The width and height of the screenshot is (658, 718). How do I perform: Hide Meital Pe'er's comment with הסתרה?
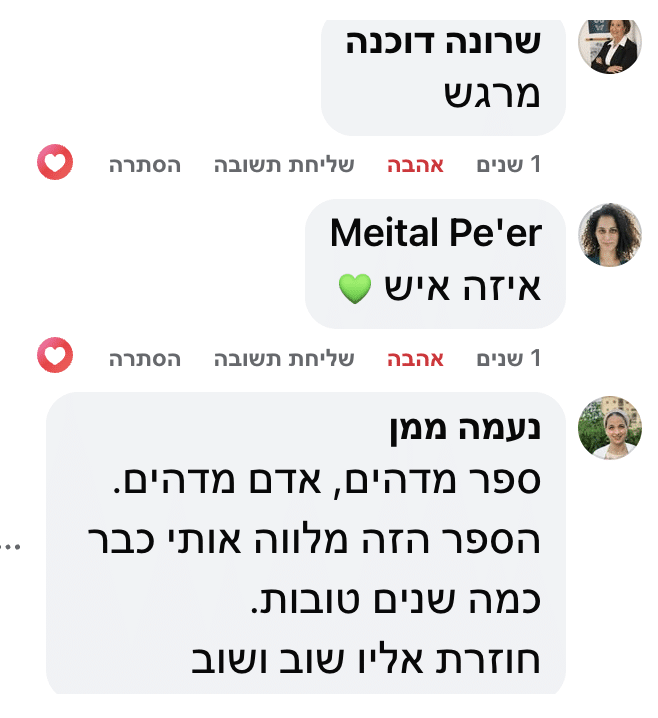145,358
